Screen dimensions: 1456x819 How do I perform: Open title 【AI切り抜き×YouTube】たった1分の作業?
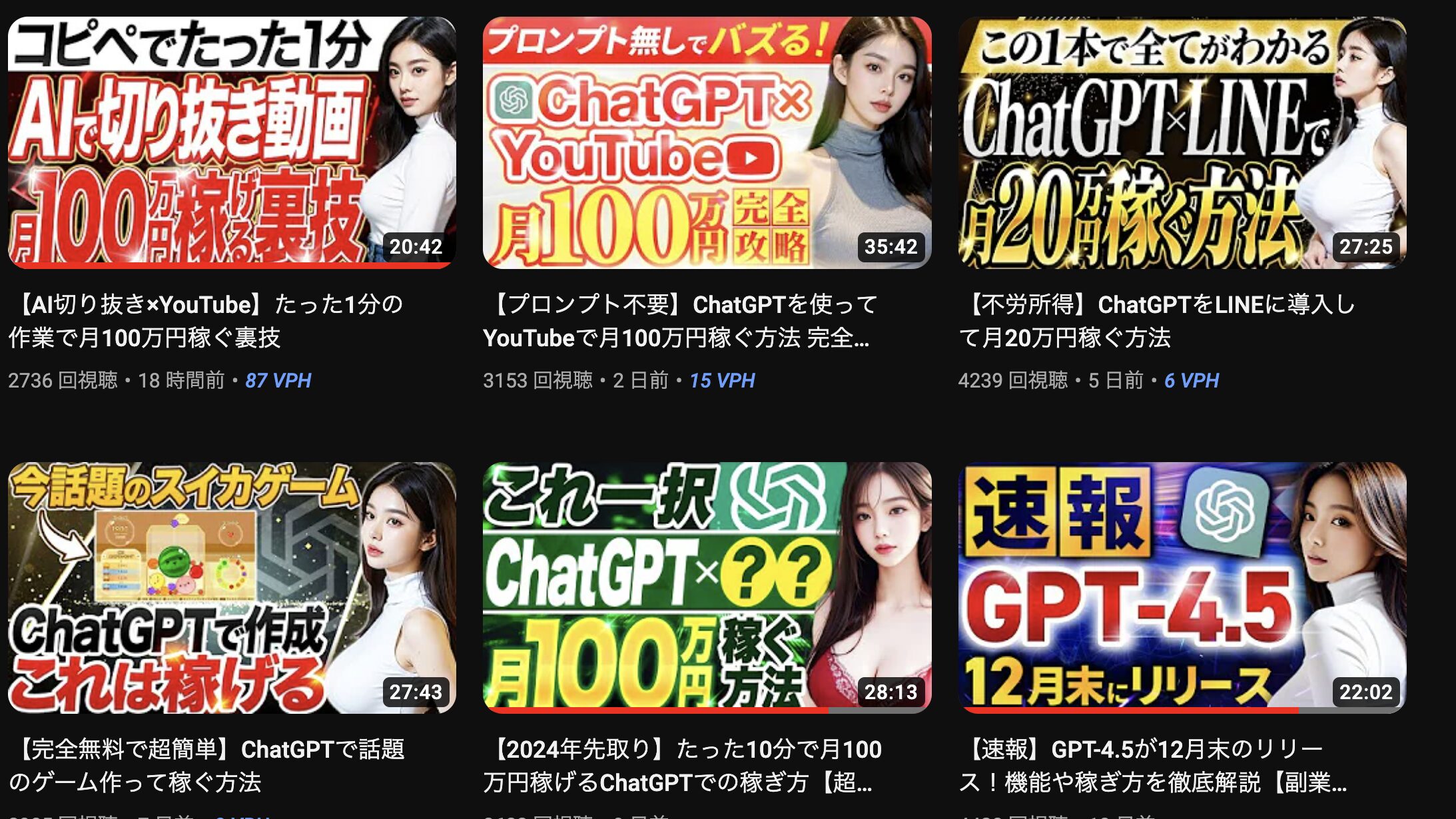coord(206,321)
